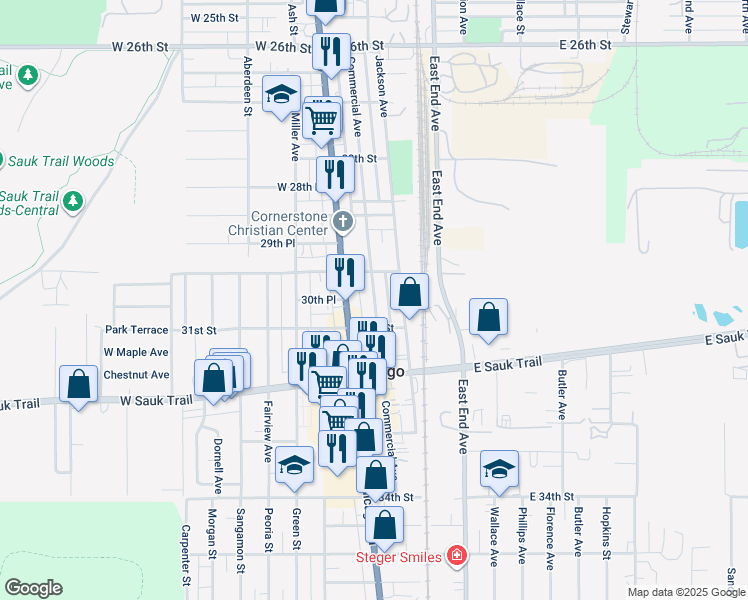Open the Google logo link
The height and width of the screenshot is (600, 748).
tap(33, 588)
